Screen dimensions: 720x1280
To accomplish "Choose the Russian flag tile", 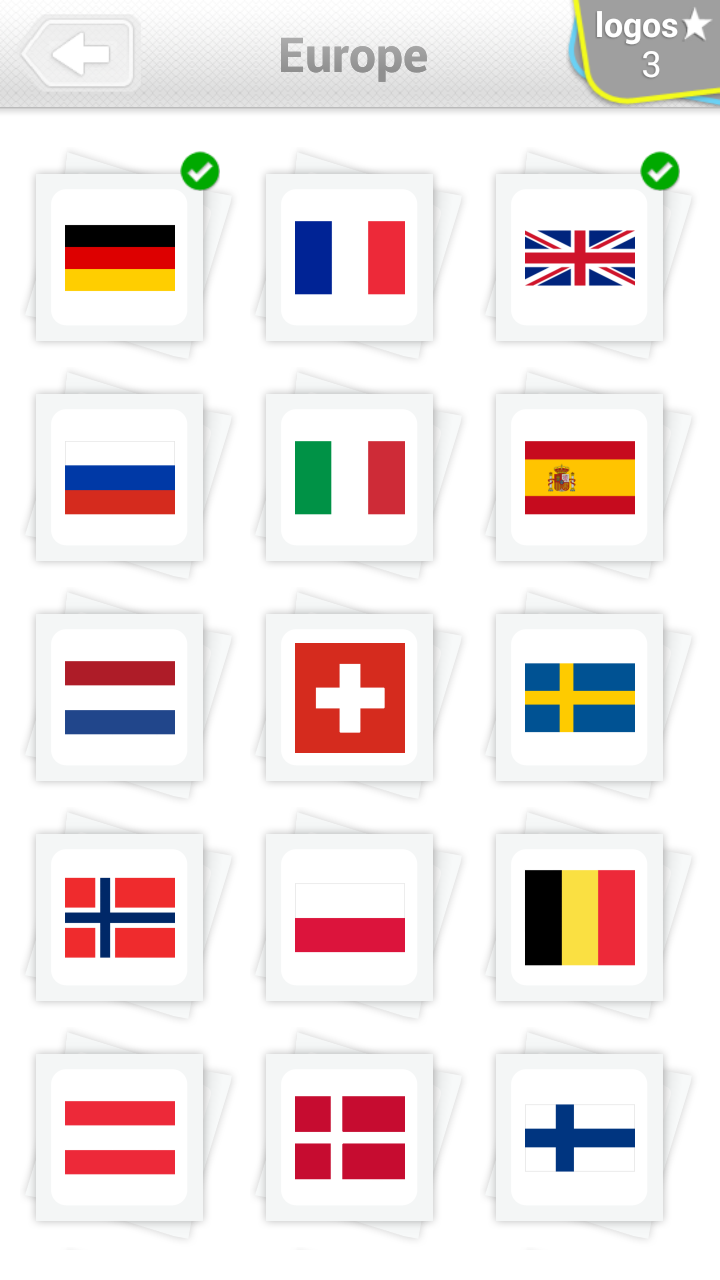I will tap(120, 478).
